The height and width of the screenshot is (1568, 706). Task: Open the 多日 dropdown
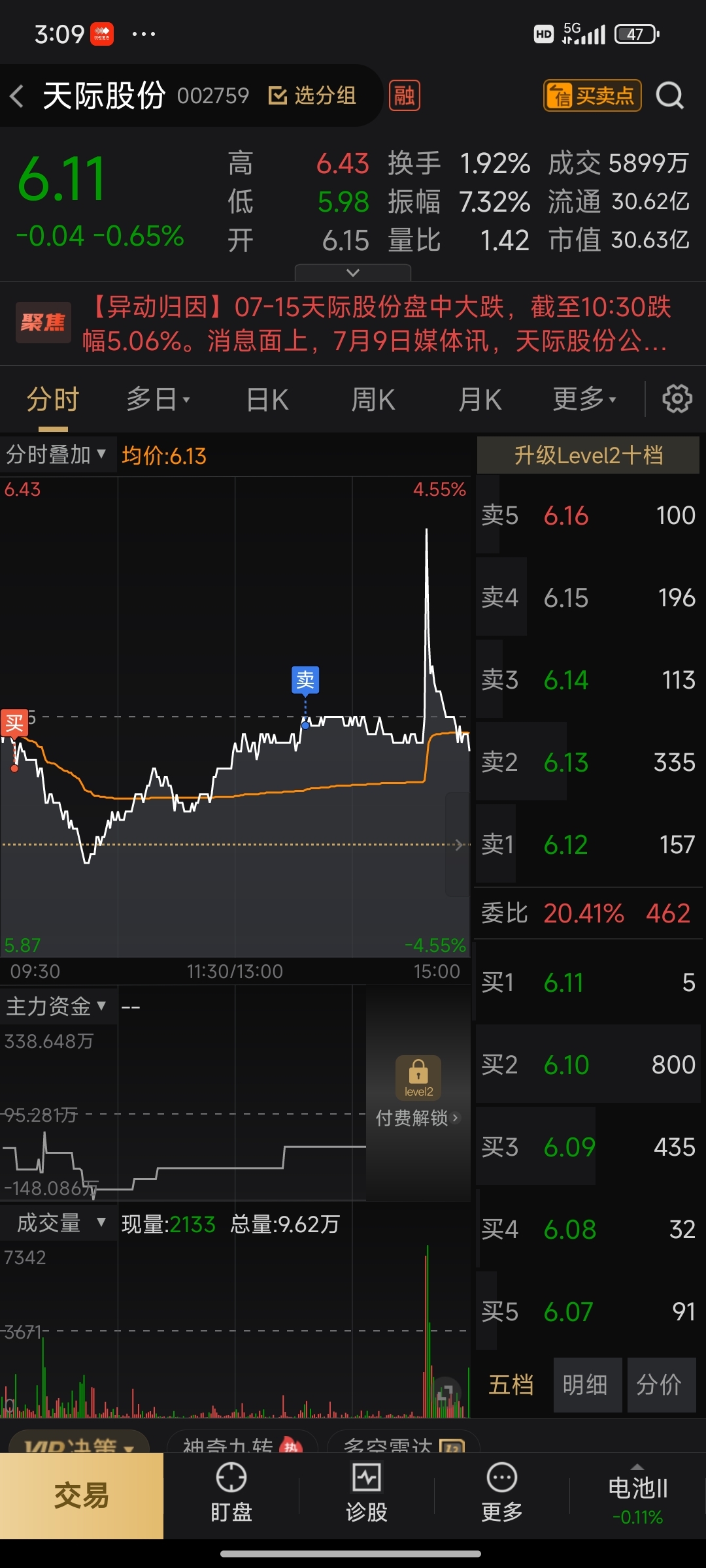158,399
